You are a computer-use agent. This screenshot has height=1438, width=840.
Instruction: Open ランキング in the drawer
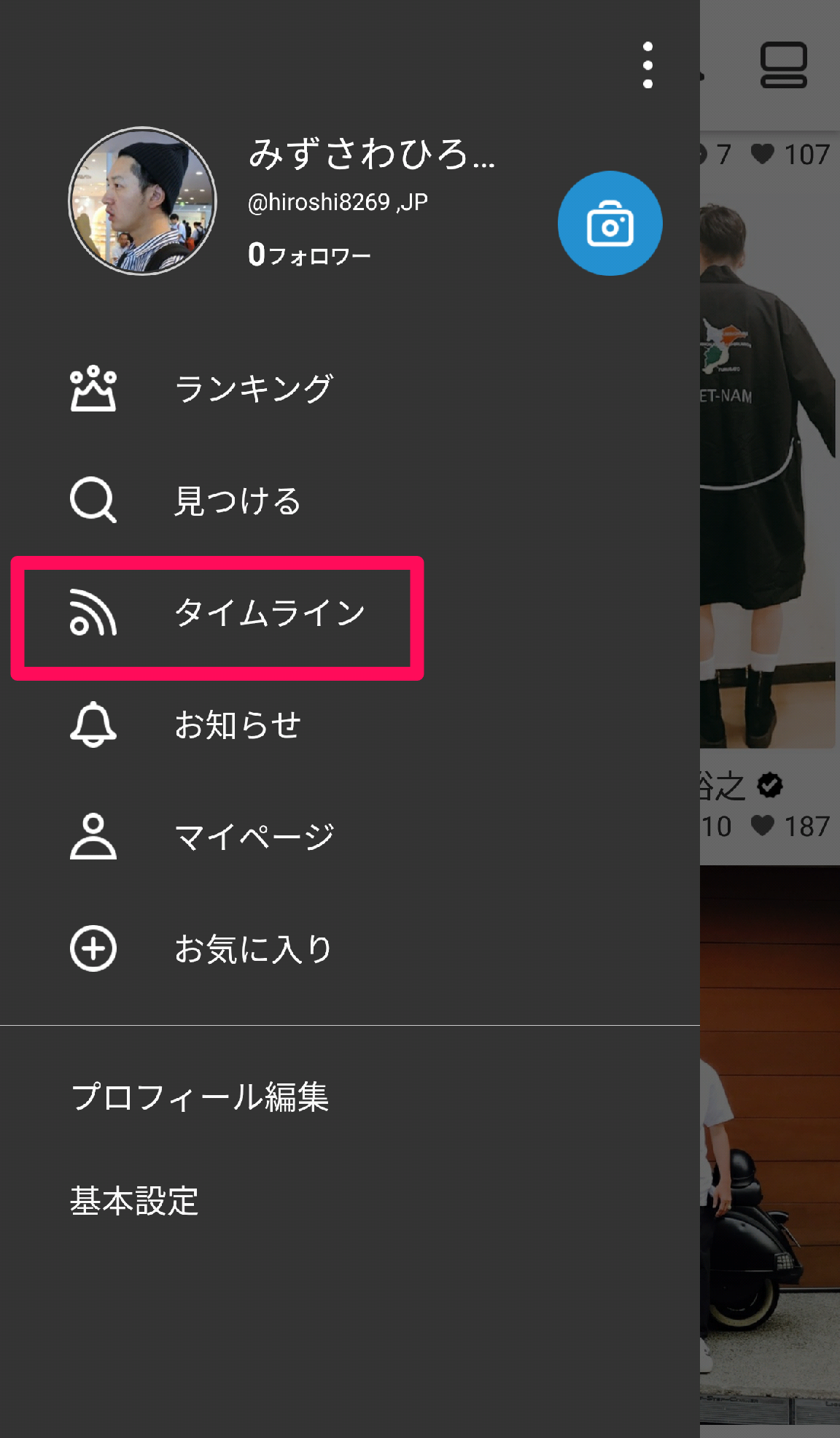pos(350,388)
